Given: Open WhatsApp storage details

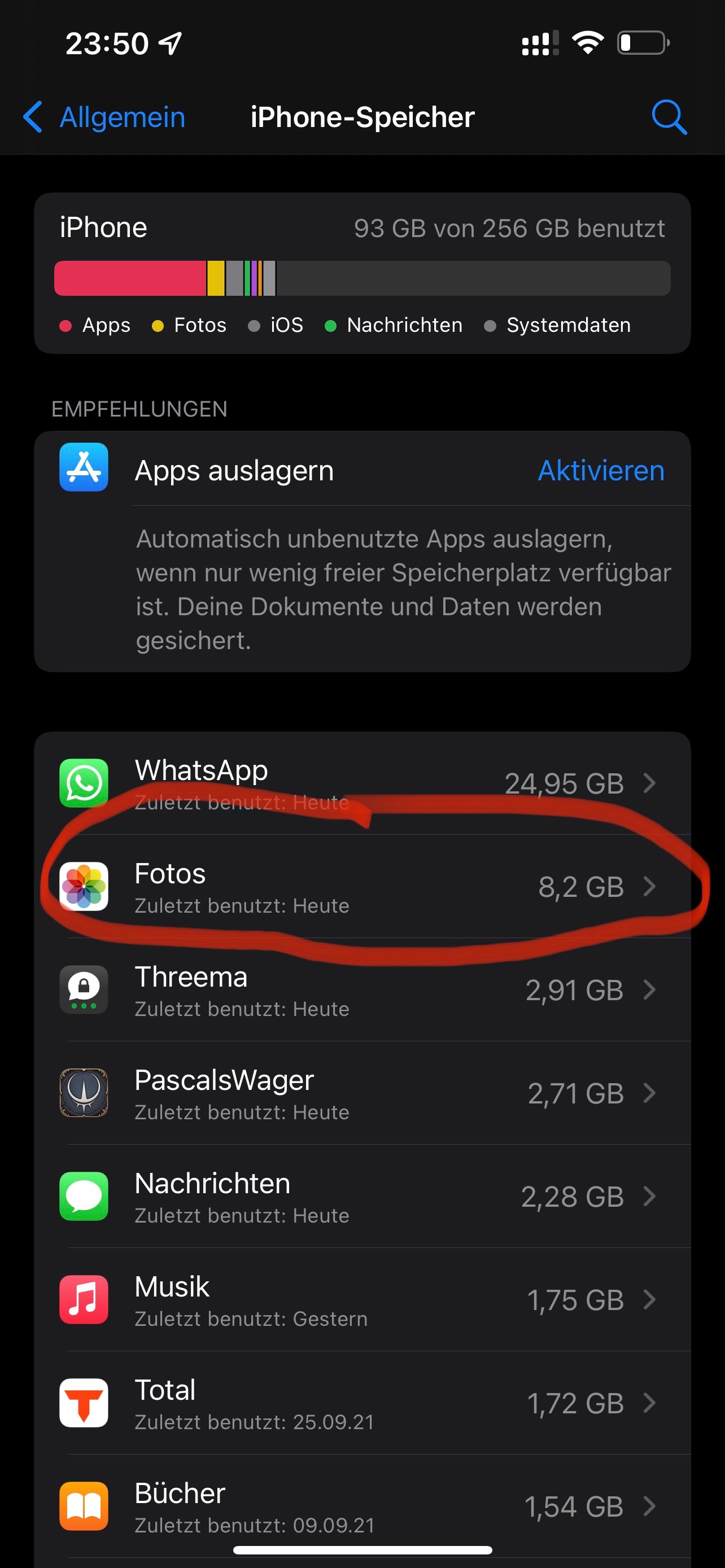Looking at the screenshot, I should point(362,783).
